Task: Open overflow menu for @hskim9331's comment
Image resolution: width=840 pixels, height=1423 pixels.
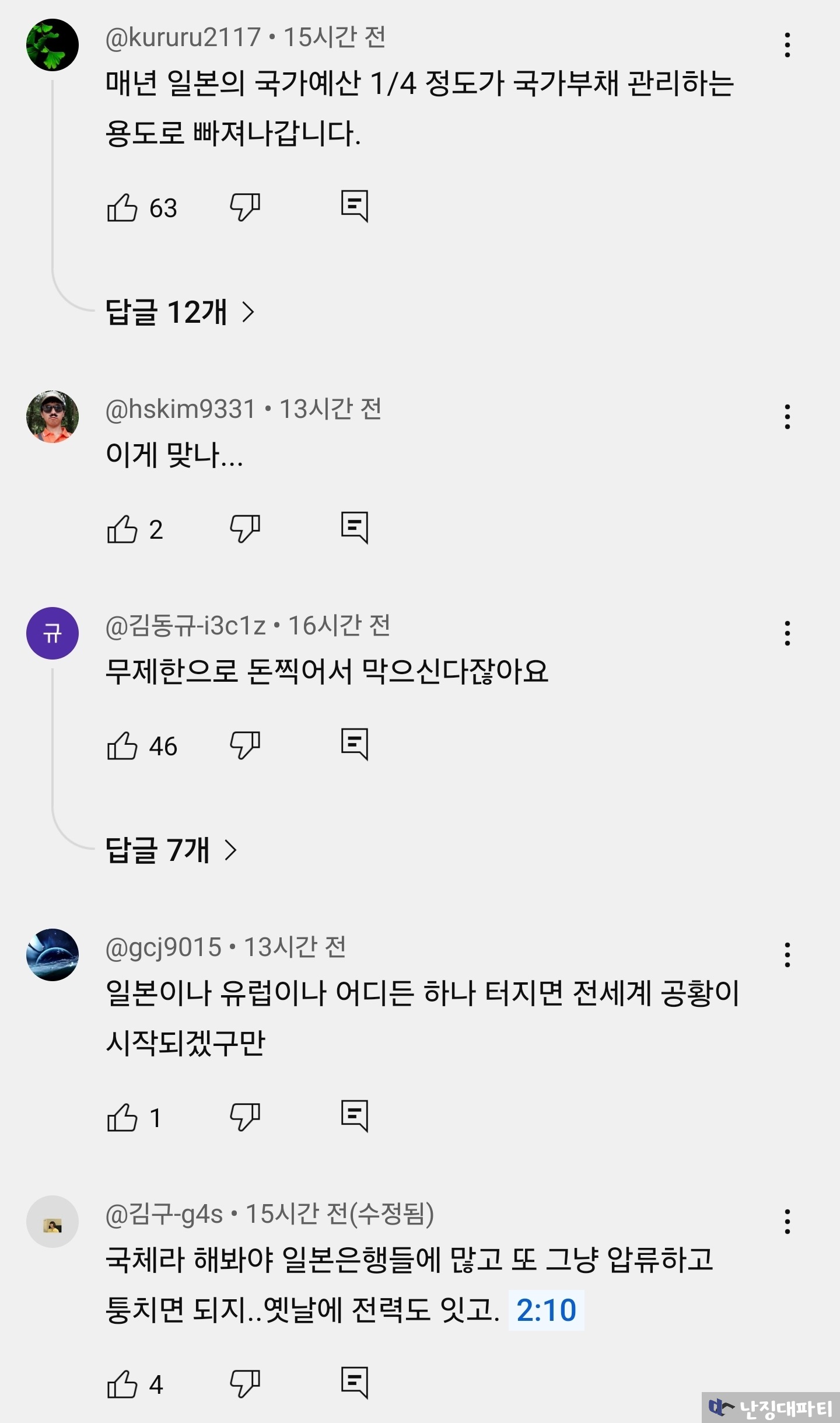Action: 787,417
